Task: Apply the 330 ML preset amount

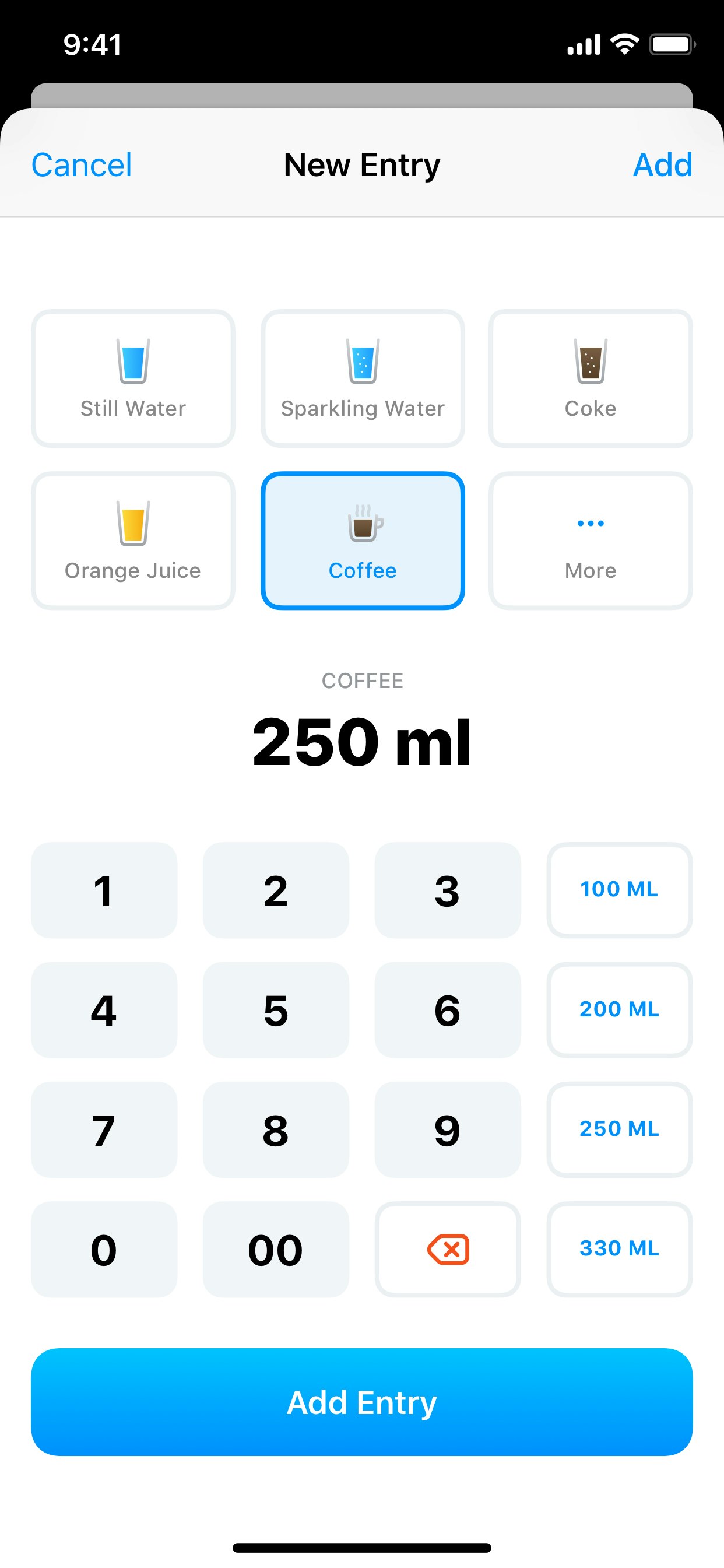Action: [x=619, y=1249]
